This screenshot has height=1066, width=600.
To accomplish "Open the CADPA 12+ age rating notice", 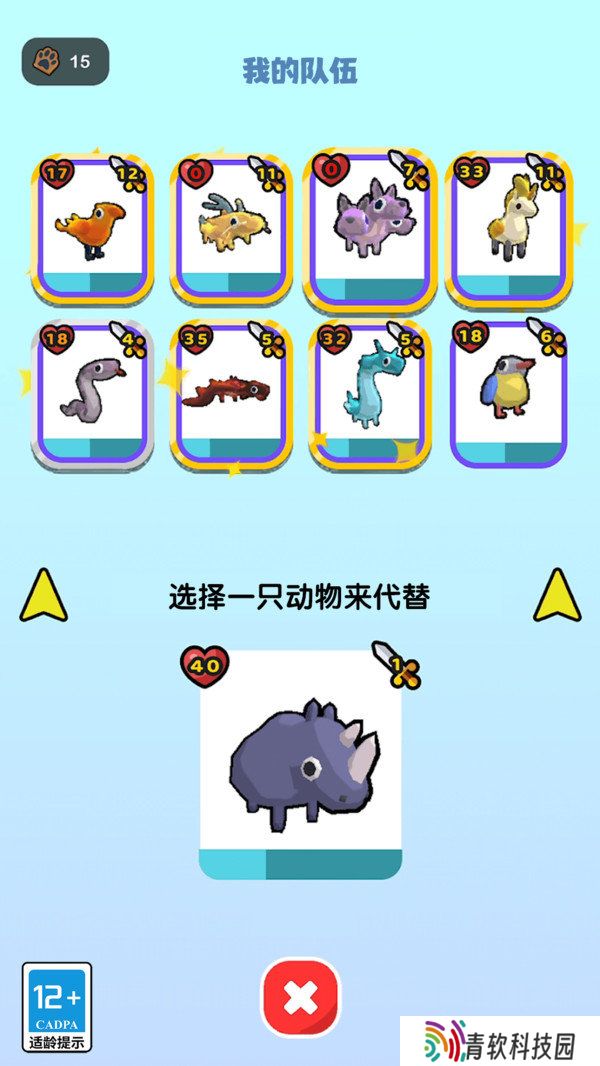I will click(57, 1007).
